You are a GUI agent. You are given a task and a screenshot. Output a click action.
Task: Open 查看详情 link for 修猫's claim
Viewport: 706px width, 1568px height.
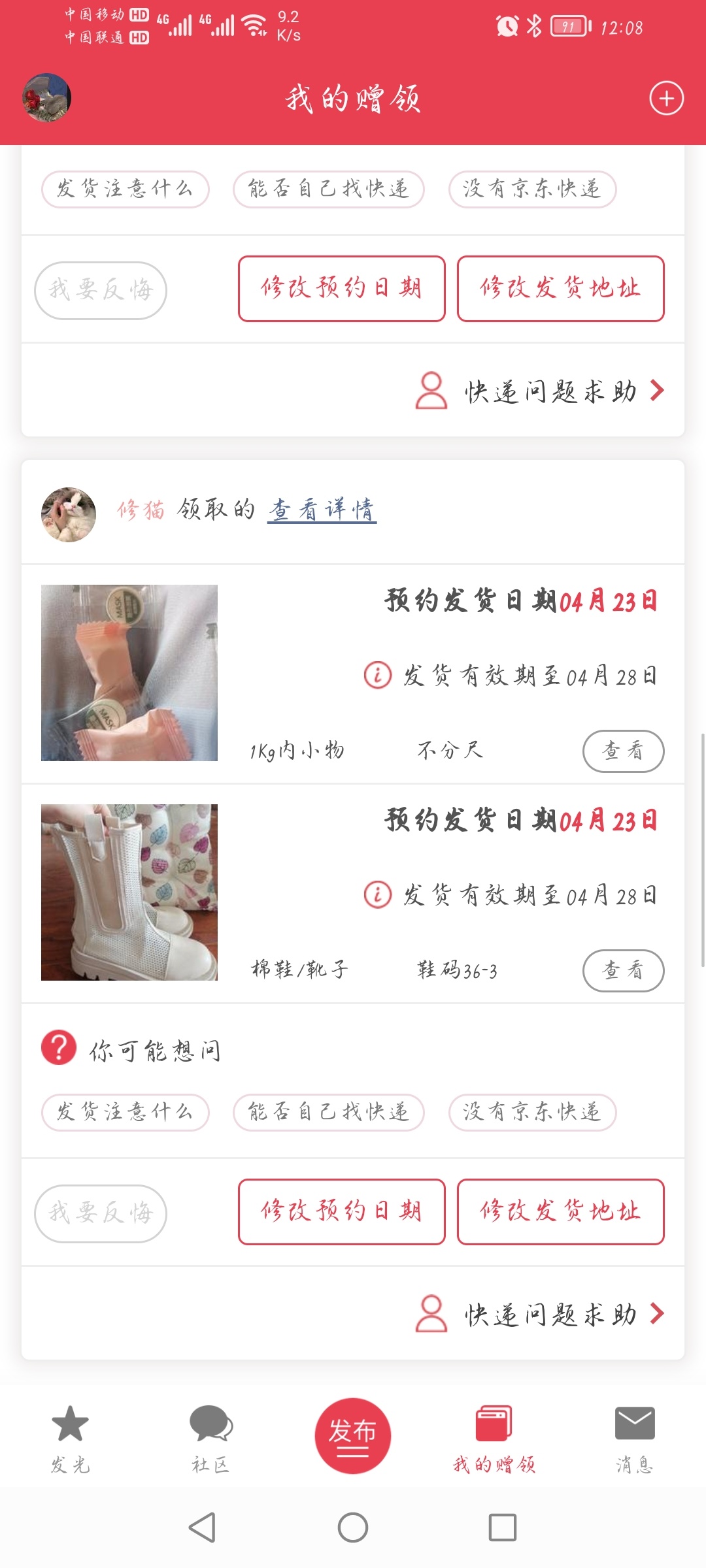pos(322,510)
